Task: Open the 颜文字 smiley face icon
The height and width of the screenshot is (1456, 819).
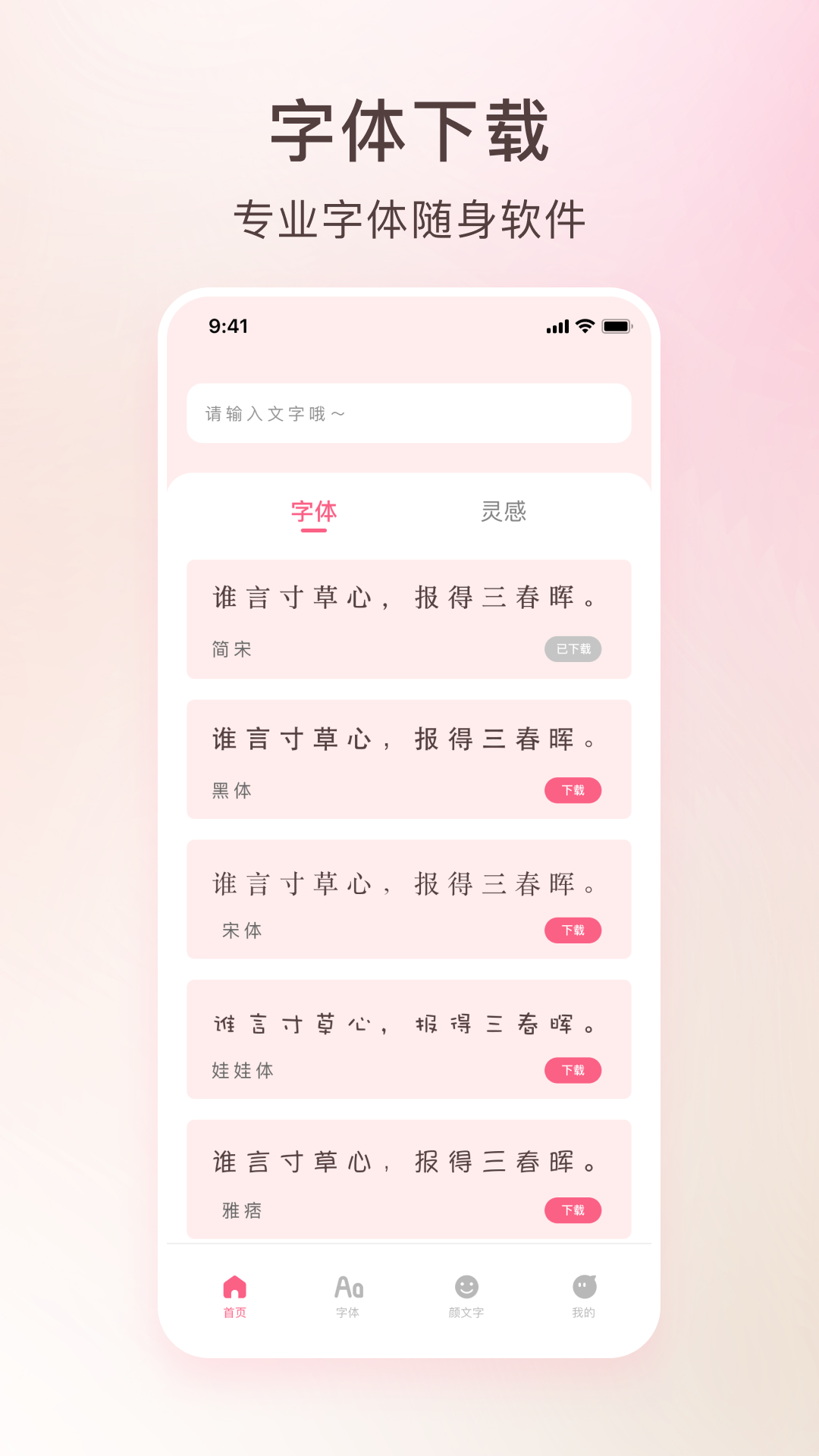Action: (466, 1289)
